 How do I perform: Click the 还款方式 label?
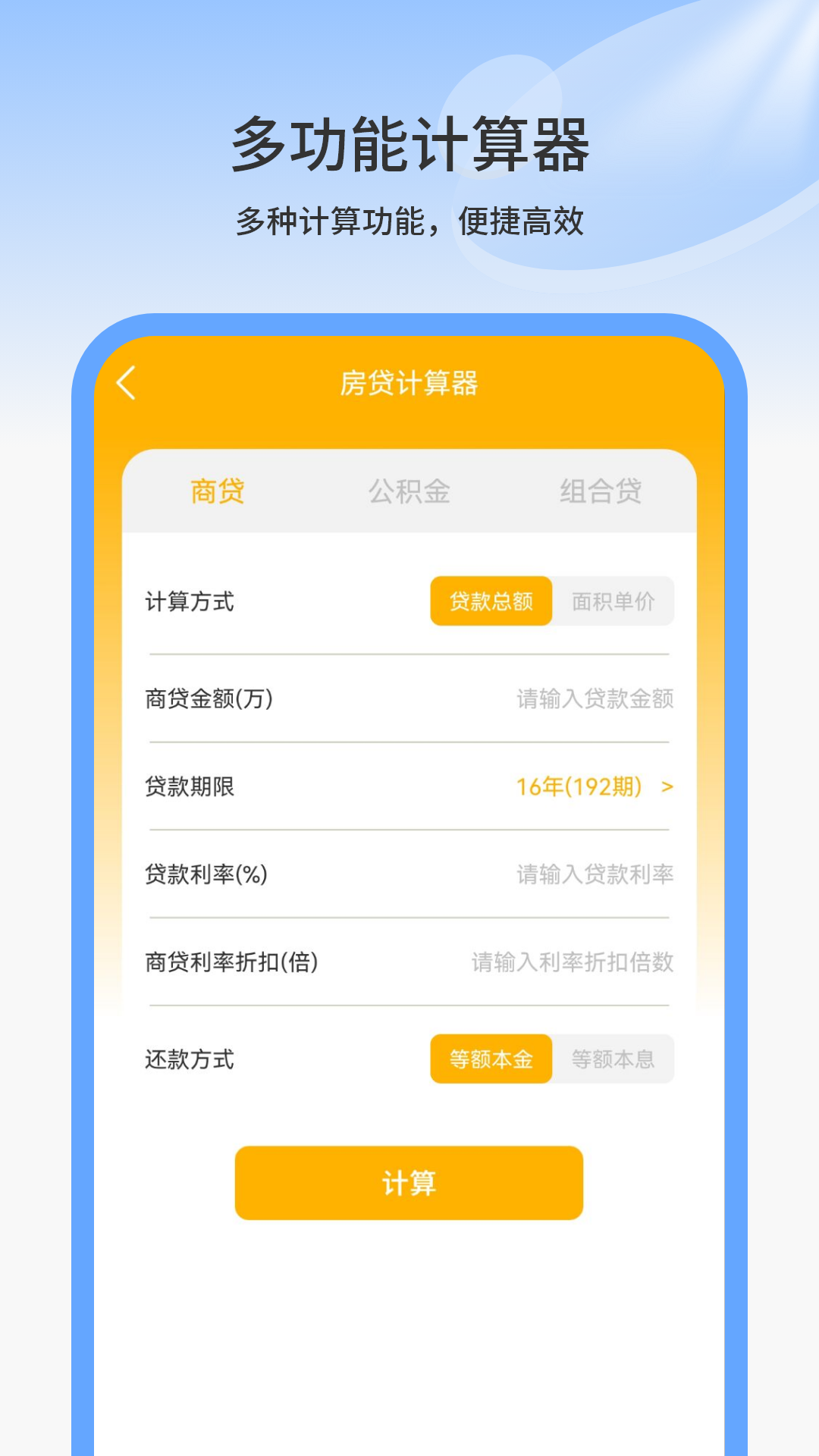(188, 1058)
